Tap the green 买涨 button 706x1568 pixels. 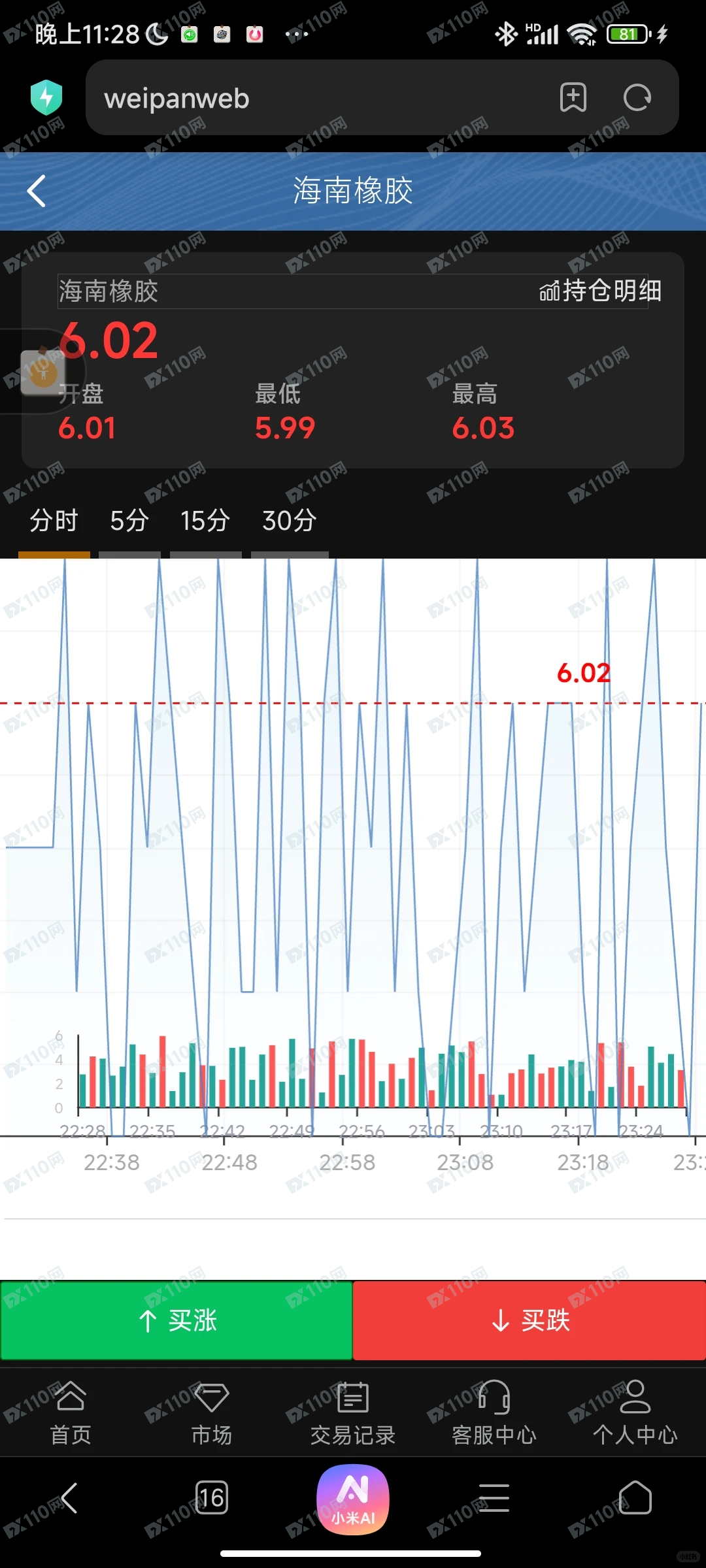(x=176, y=1321)
